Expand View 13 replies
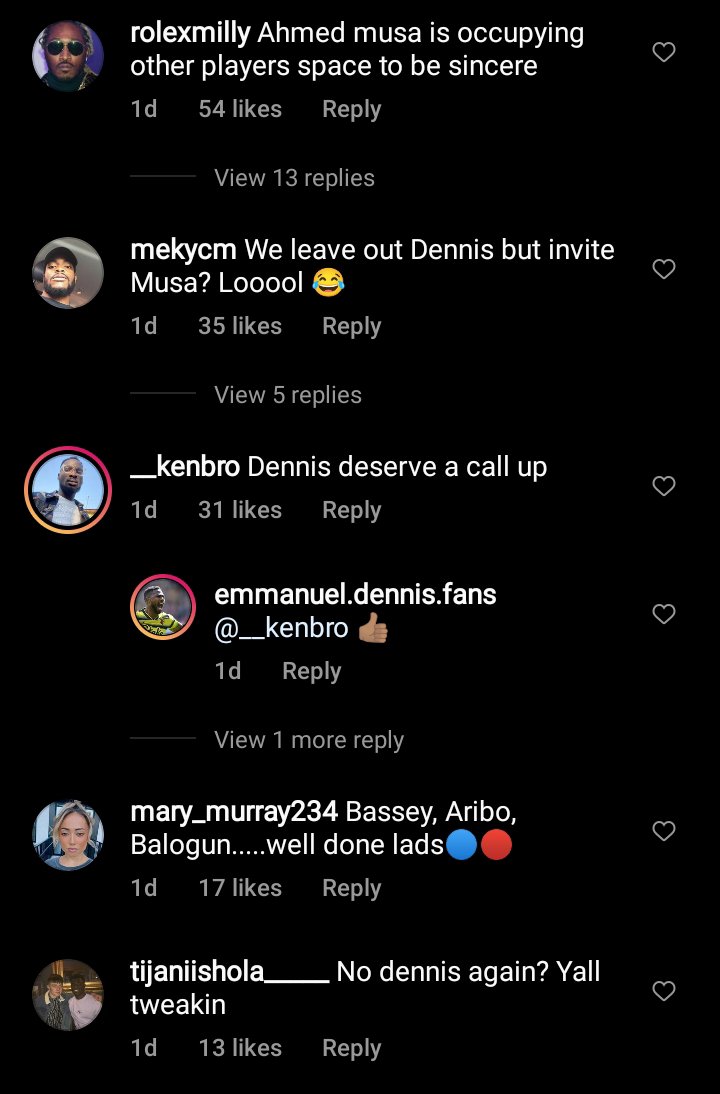This screenshot has width=720, height=1094. [294, 178]
